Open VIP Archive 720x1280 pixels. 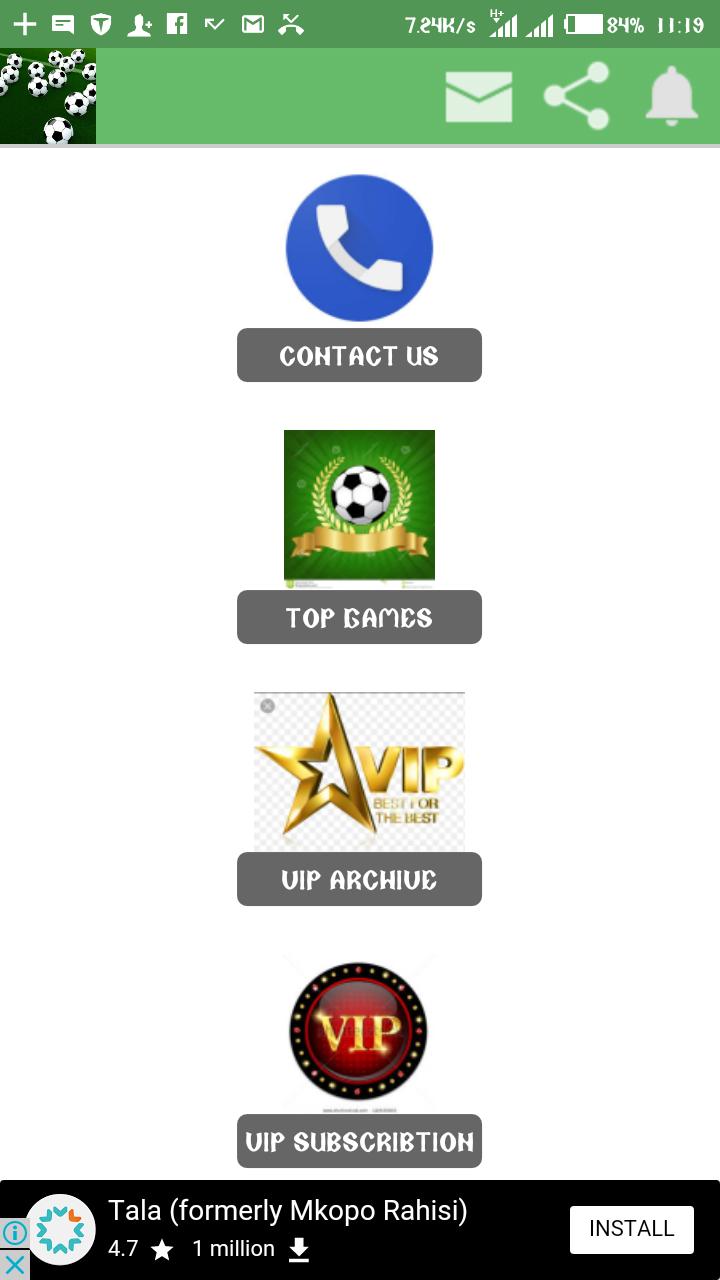point(359,879)
